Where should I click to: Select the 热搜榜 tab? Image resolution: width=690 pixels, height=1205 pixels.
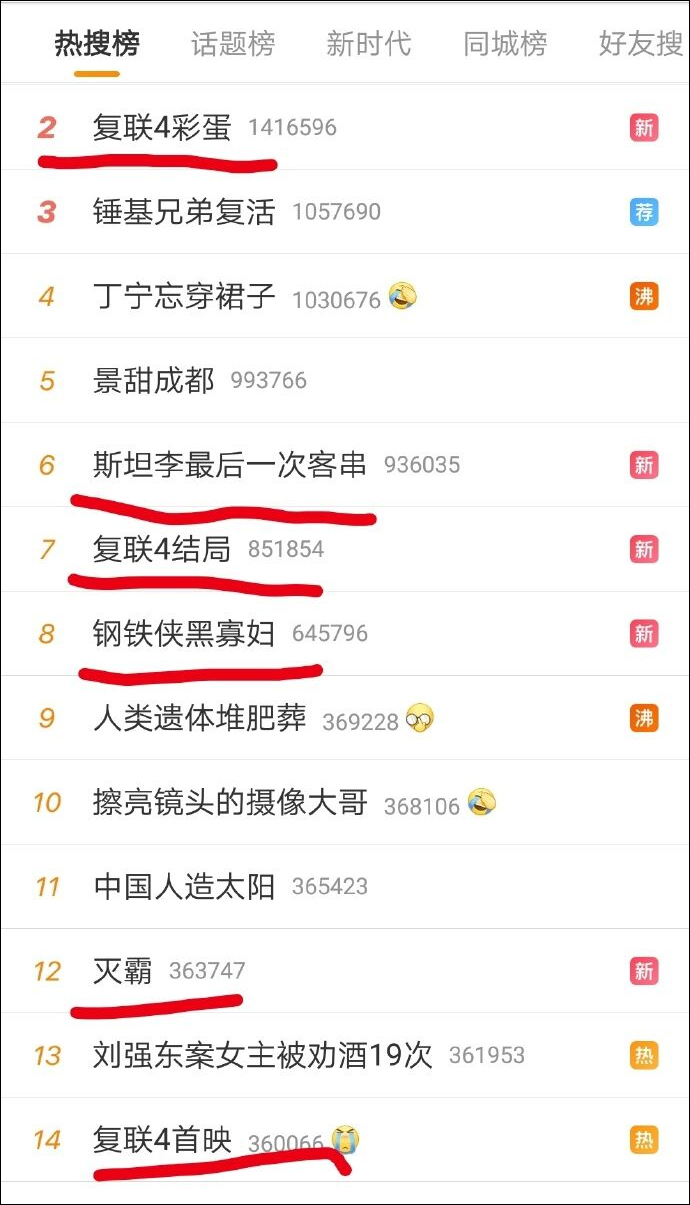pos(97,44)
